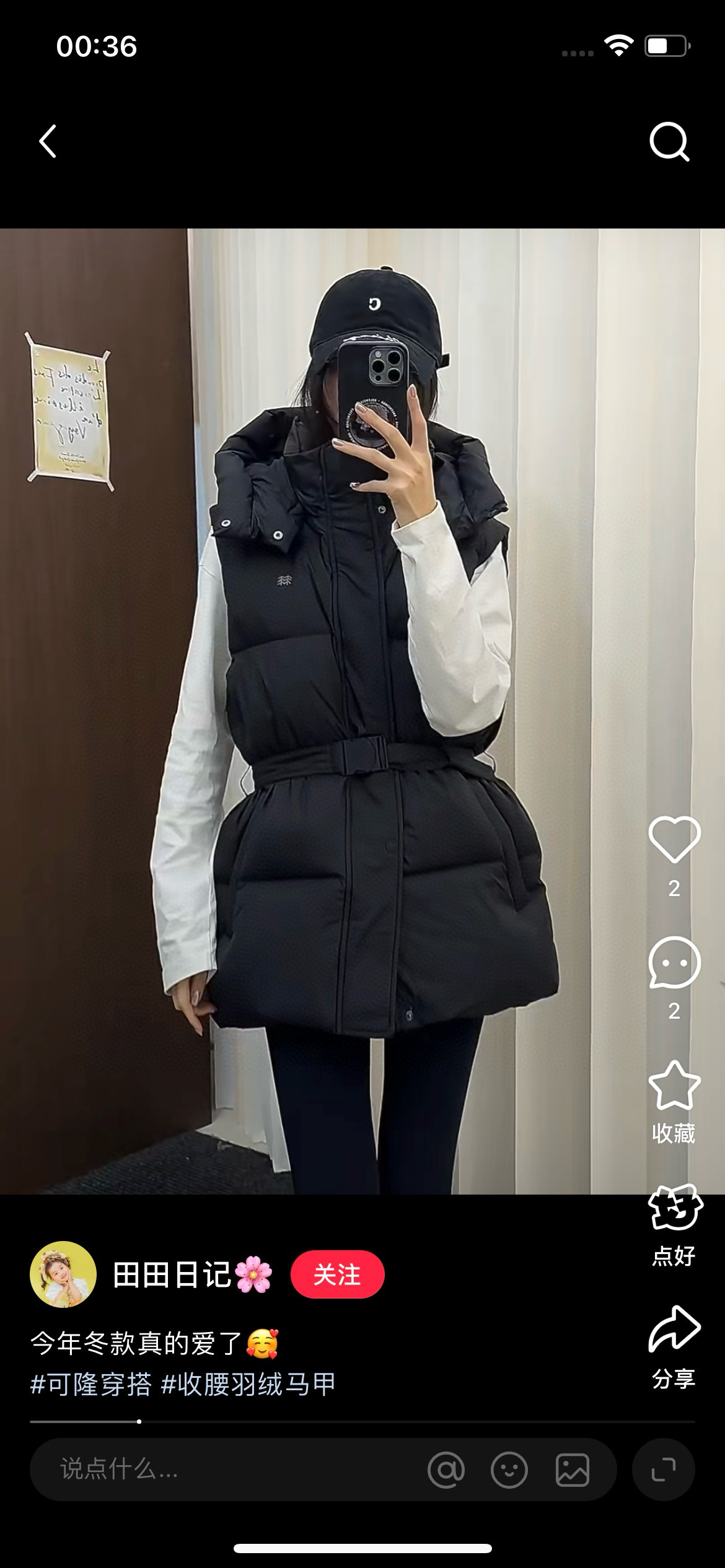
Task: Open emoji picker in comment bar
Action: point(509,1470)
